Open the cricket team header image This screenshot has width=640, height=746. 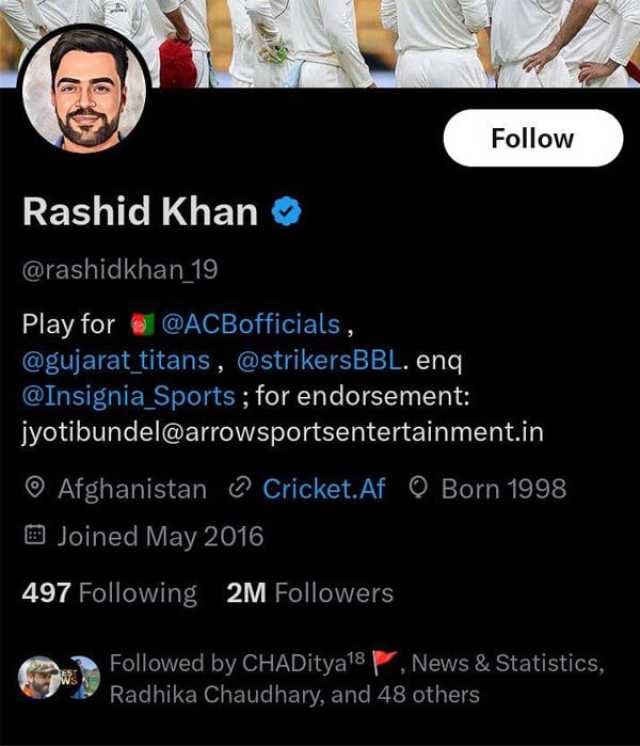coord(400,40)
